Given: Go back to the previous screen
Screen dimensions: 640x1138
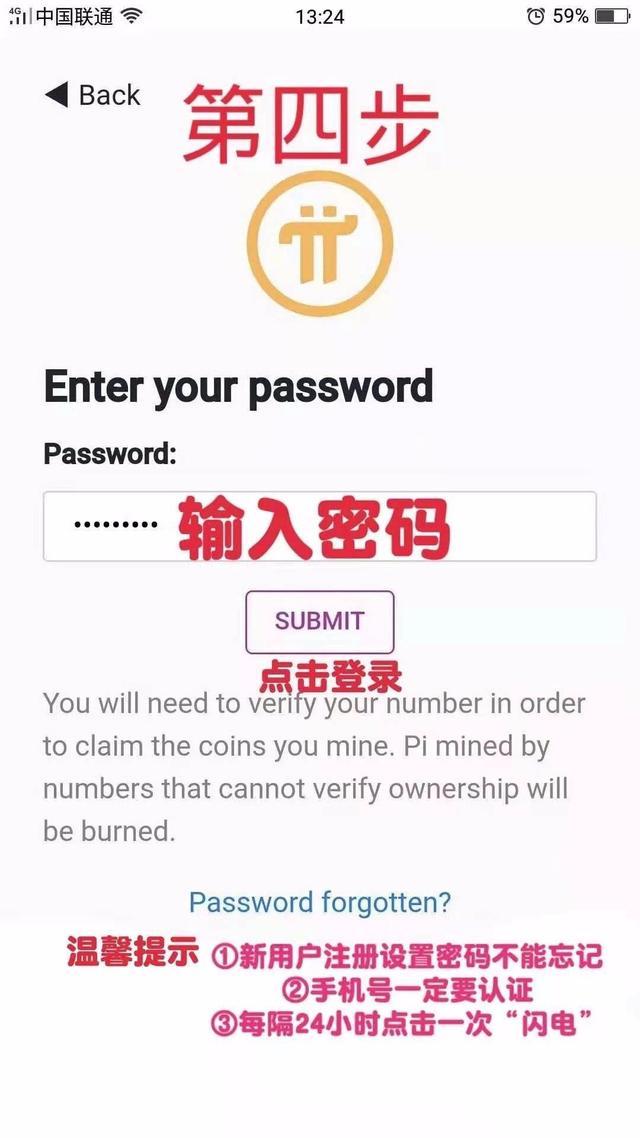Looking at the screenshot, I should (x=92, y=95).
